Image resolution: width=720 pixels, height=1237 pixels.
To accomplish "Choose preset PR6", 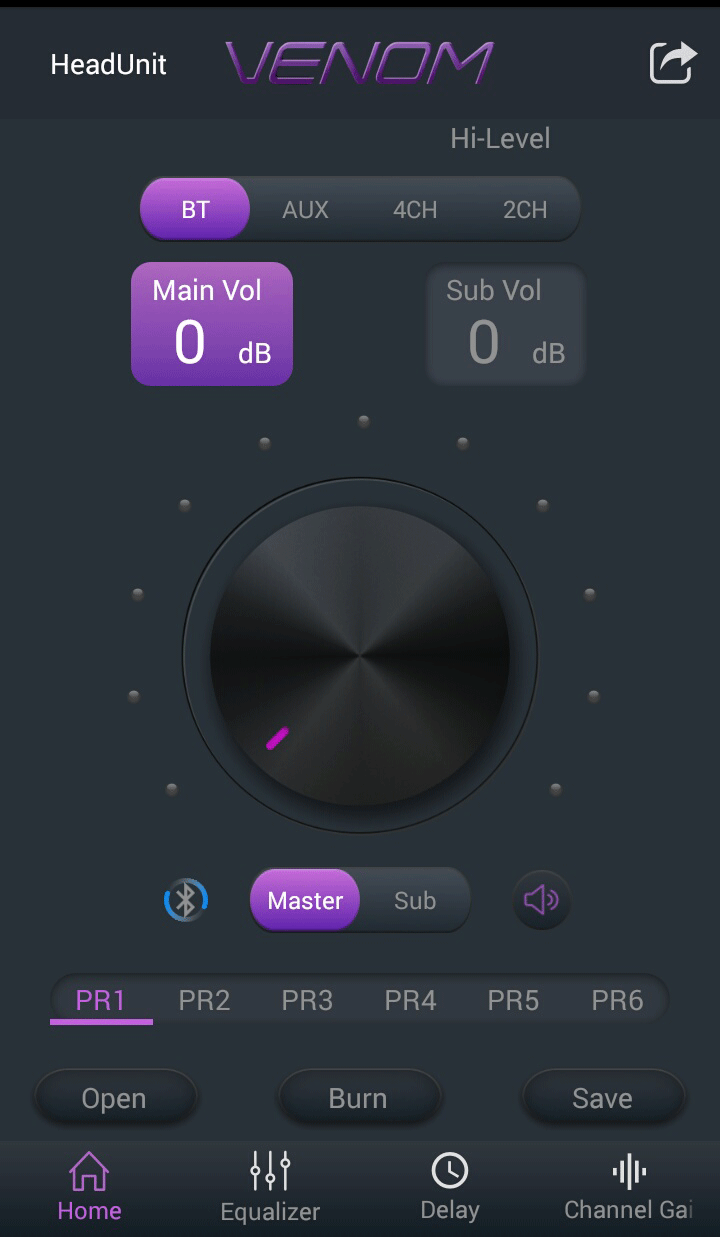I will 617,1000.
